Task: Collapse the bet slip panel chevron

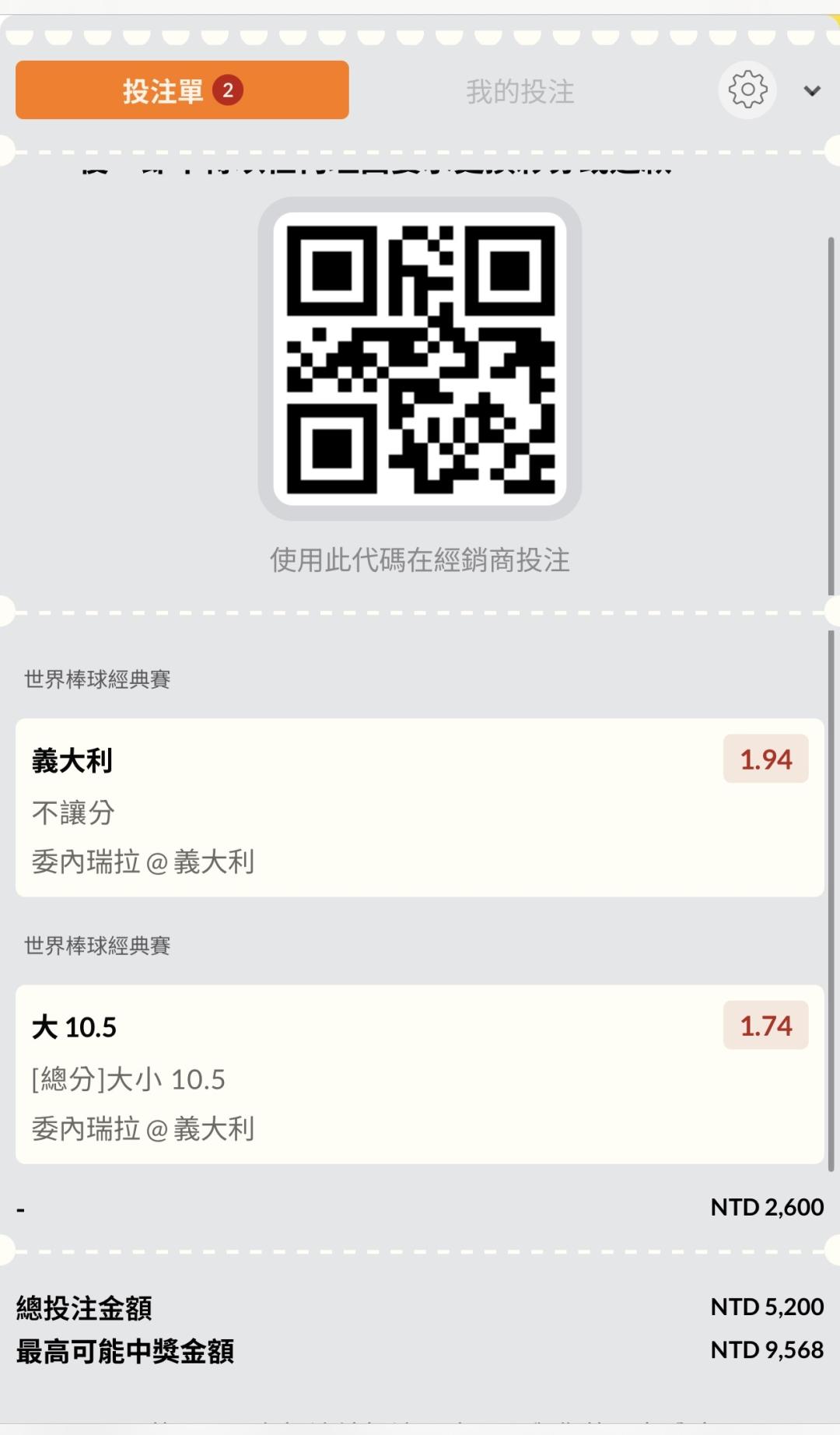Action: pos(812,91)
